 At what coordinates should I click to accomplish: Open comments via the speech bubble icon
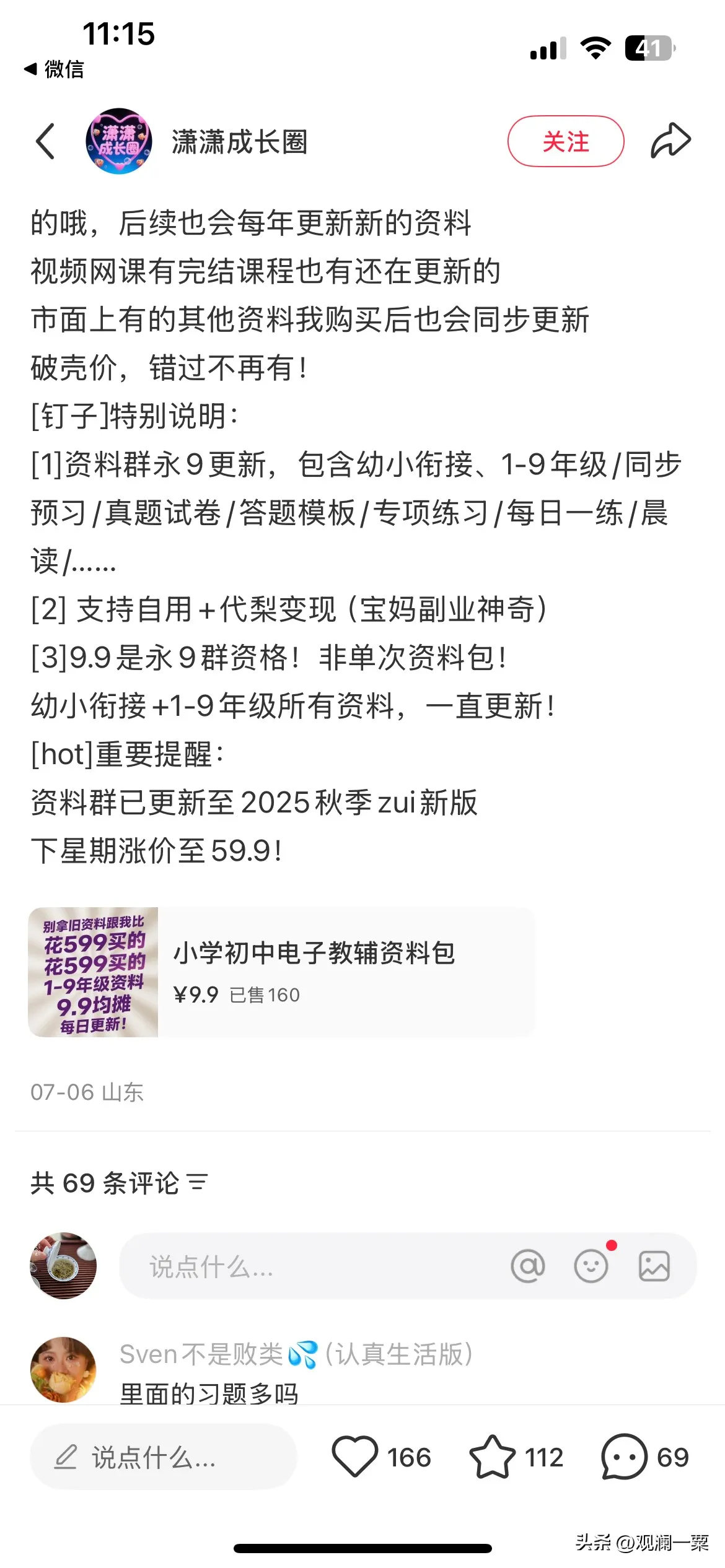624,1457
